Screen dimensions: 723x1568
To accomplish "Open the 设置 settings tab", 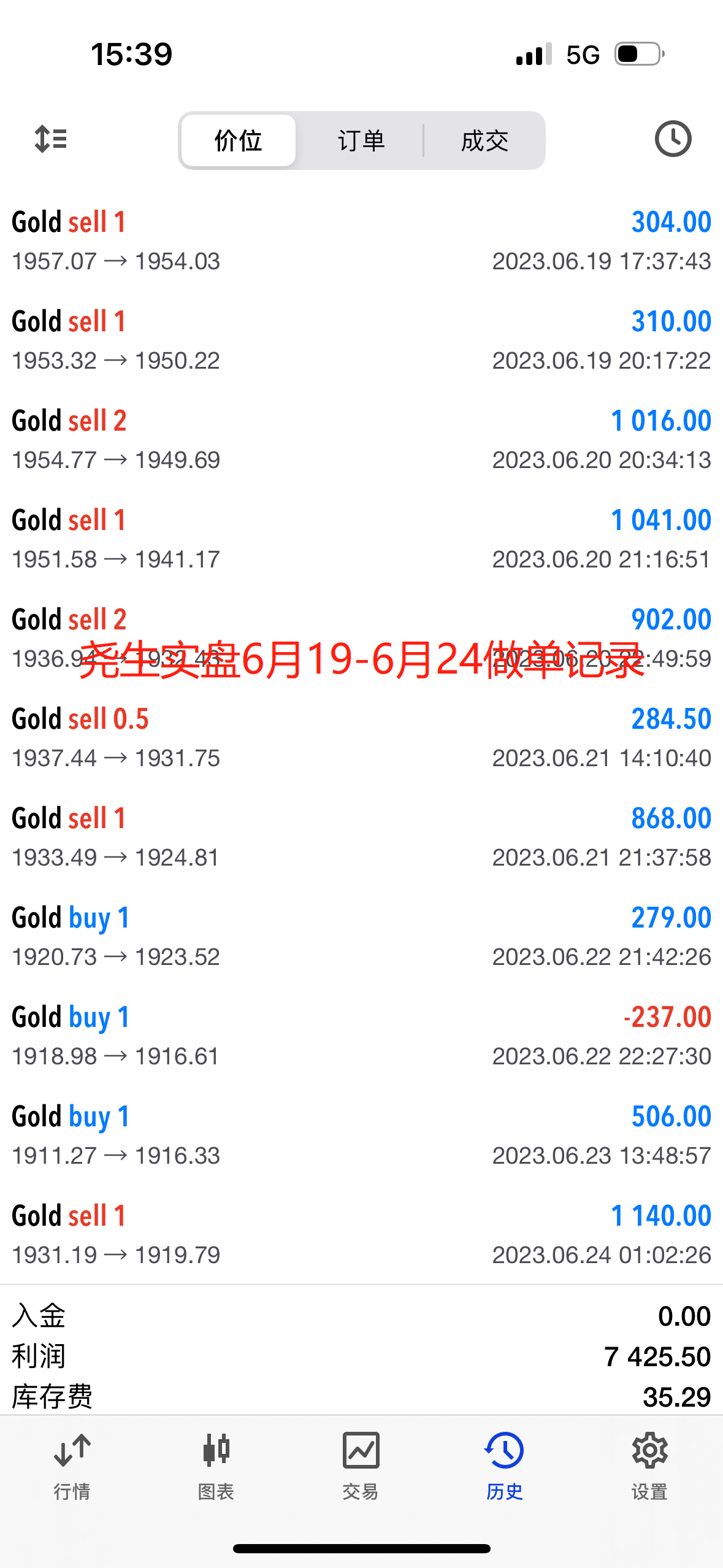I will [x=649, y=1466].
